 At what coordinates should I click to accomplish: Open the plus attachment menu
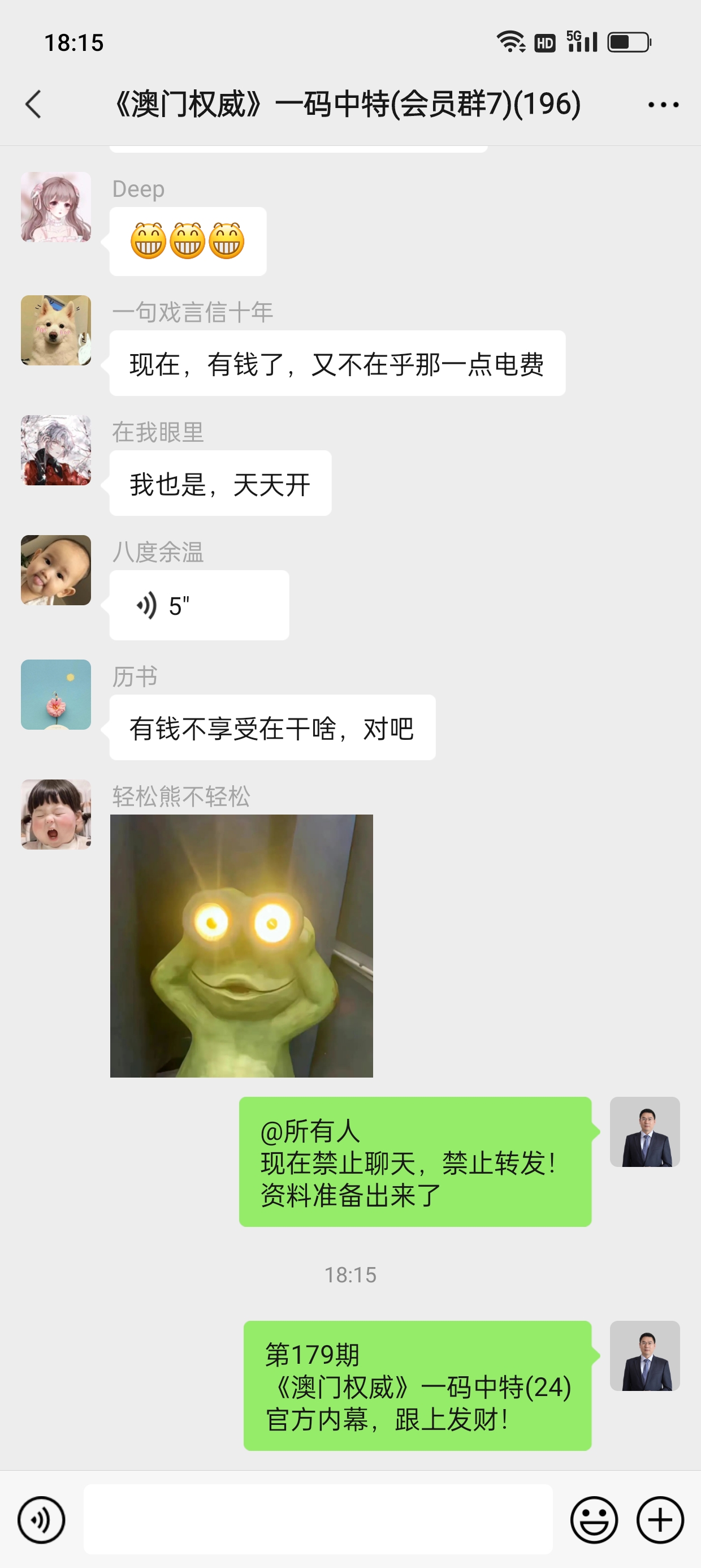[660, 1519]
